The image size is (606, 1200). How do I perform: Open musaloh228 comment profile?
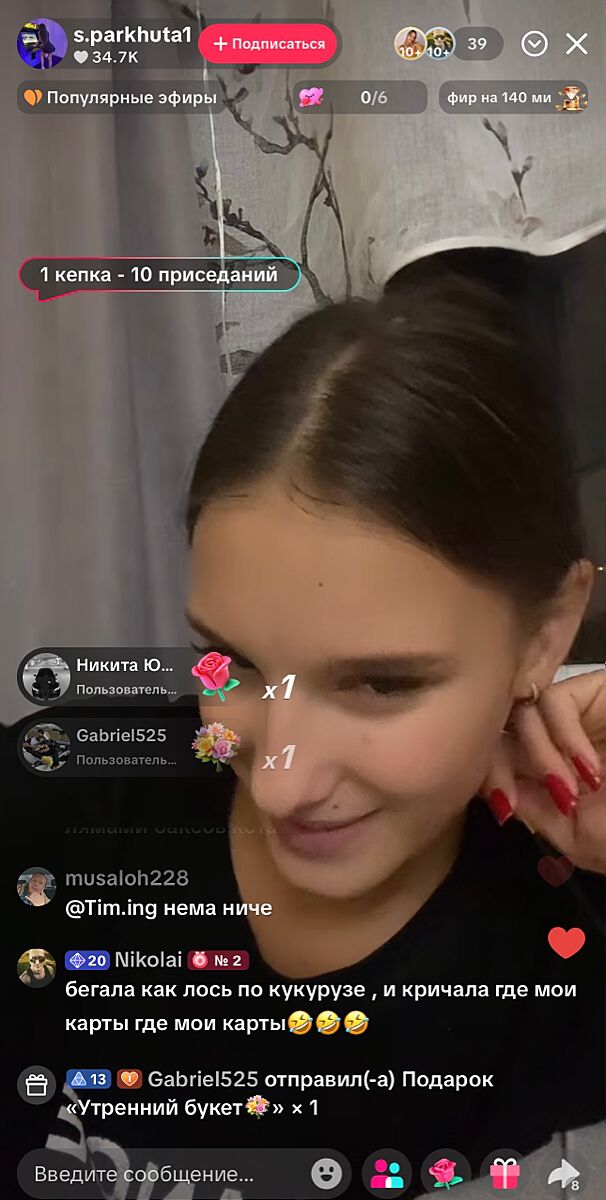tap(37, 886)
